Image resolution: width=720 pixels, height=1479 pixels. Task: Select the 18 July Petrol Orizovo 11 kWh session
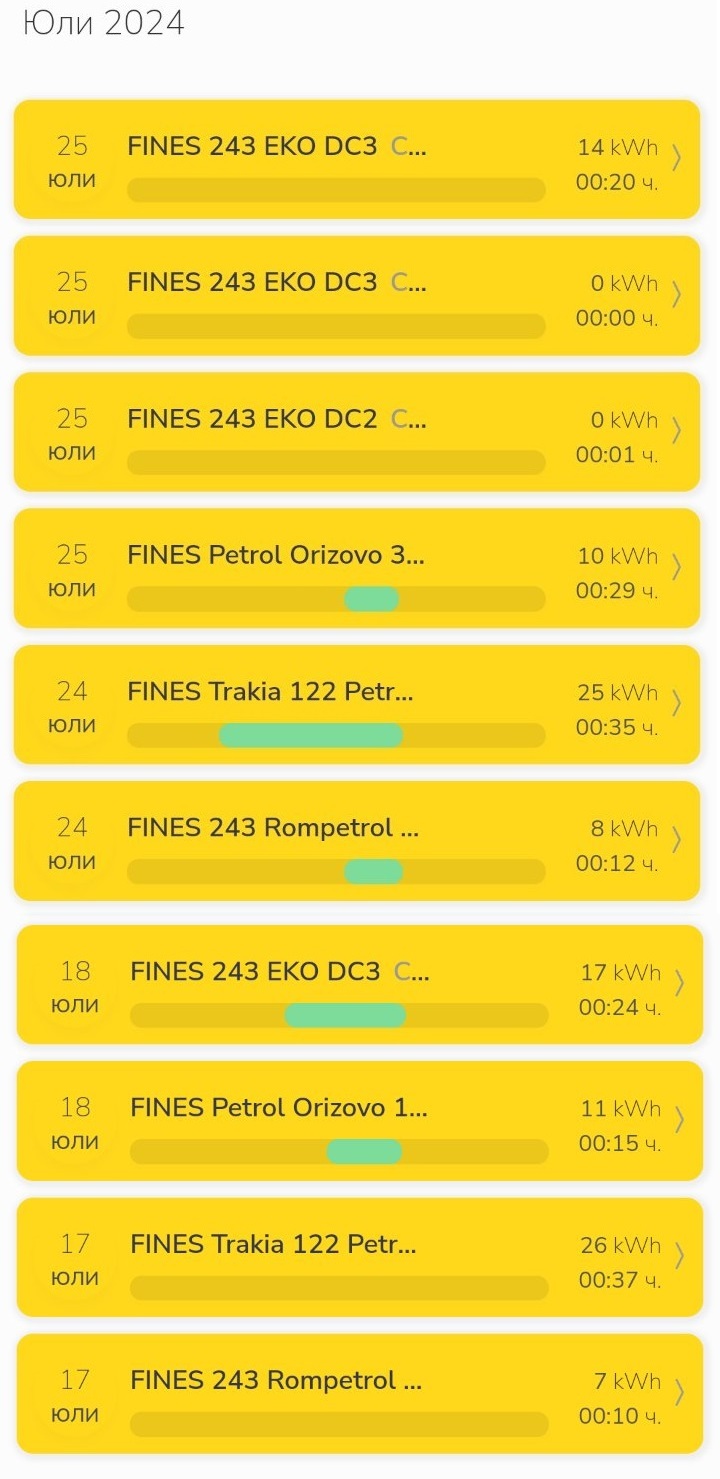[x=359, y=1121]
